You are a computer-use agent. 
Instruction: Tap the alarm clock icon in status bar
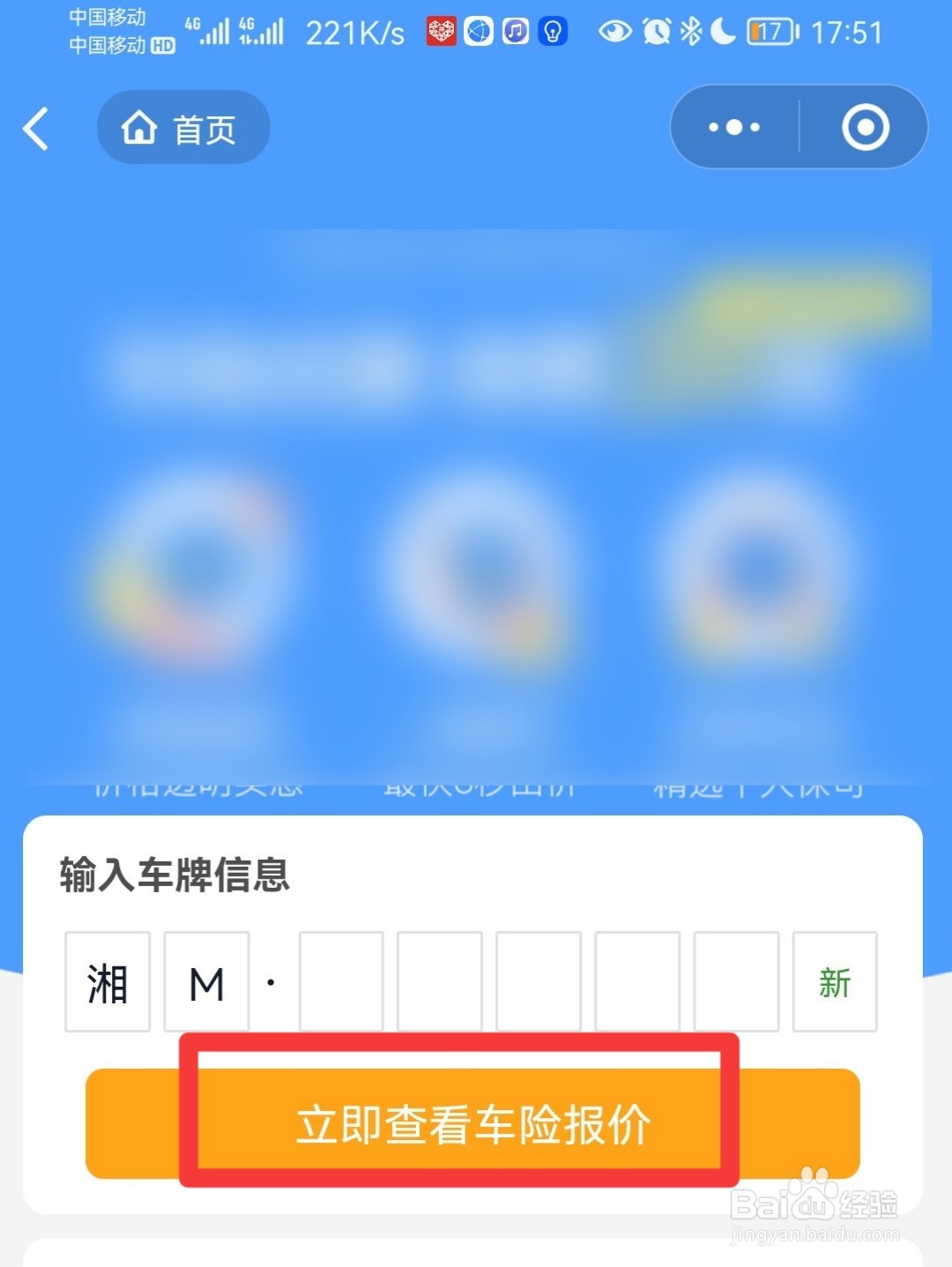pyautogui.click(x=654, y=32)
